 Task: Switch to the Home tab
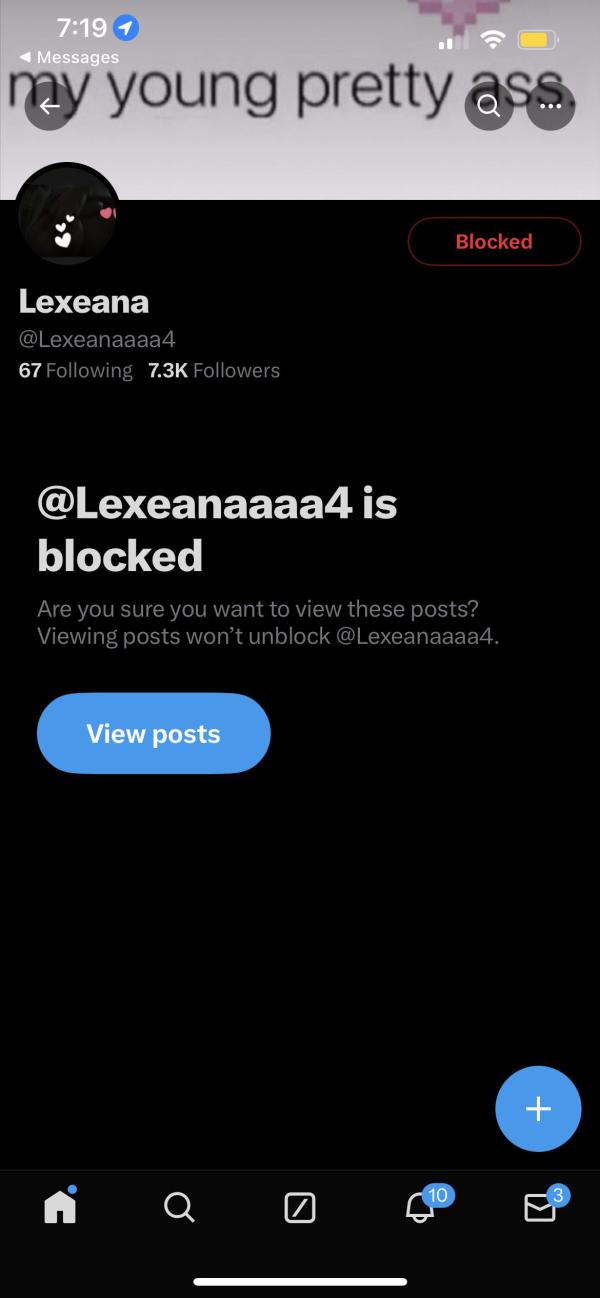[x=60, y=1207]
